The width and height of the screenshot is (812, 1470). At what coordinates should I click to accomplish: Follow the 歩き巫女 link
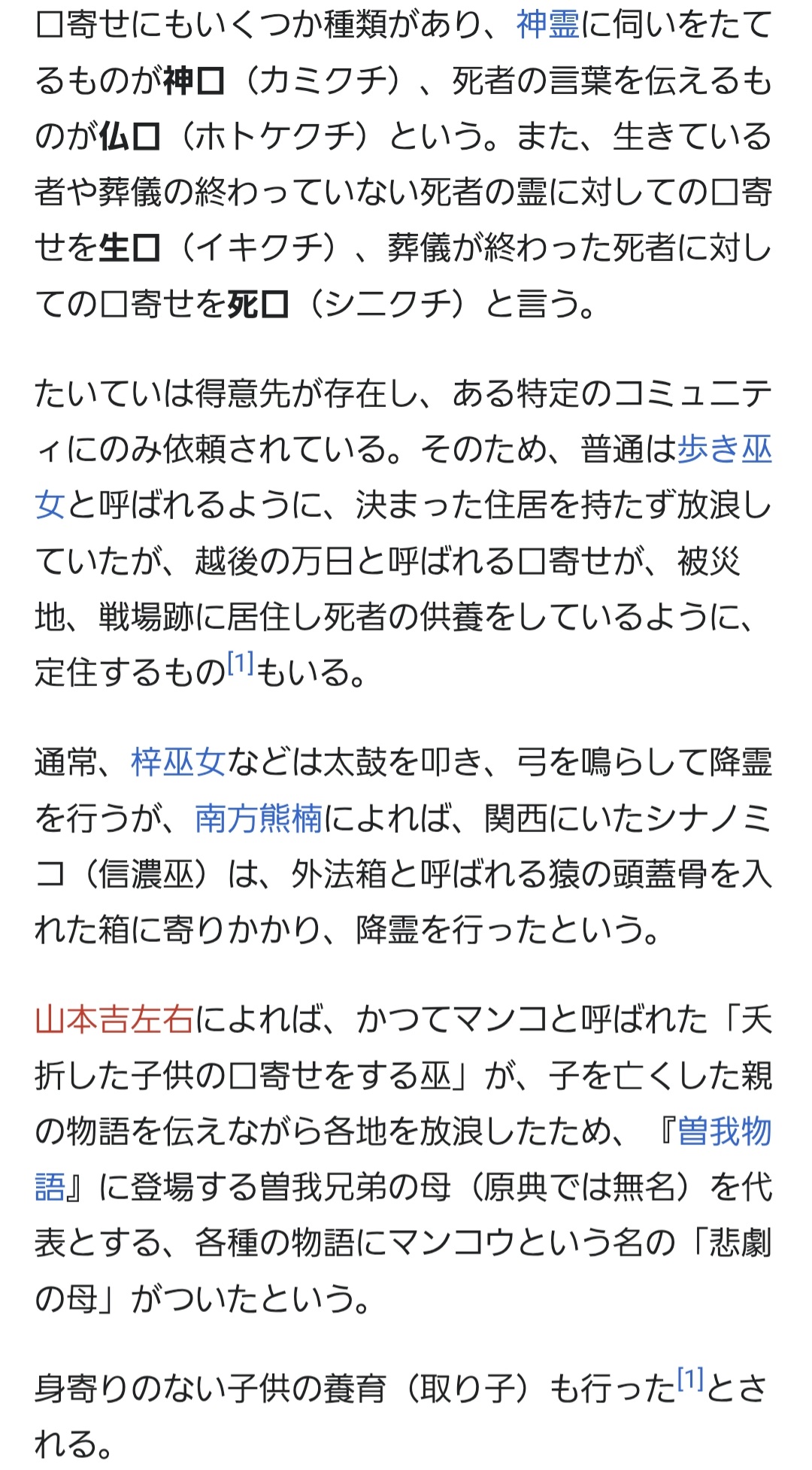[724, 451]
